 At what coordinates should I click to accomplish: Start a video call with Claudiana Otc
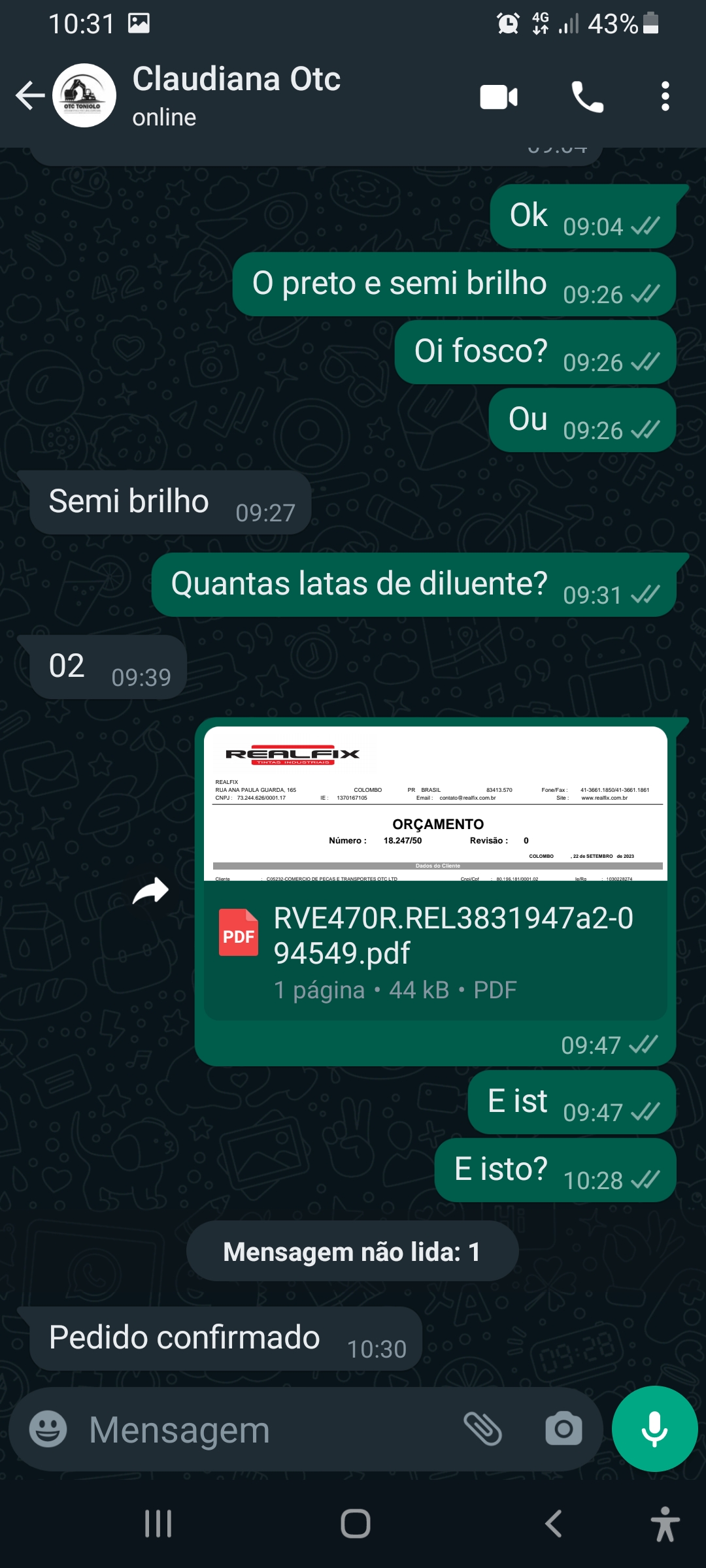click(x=499, y=97)
